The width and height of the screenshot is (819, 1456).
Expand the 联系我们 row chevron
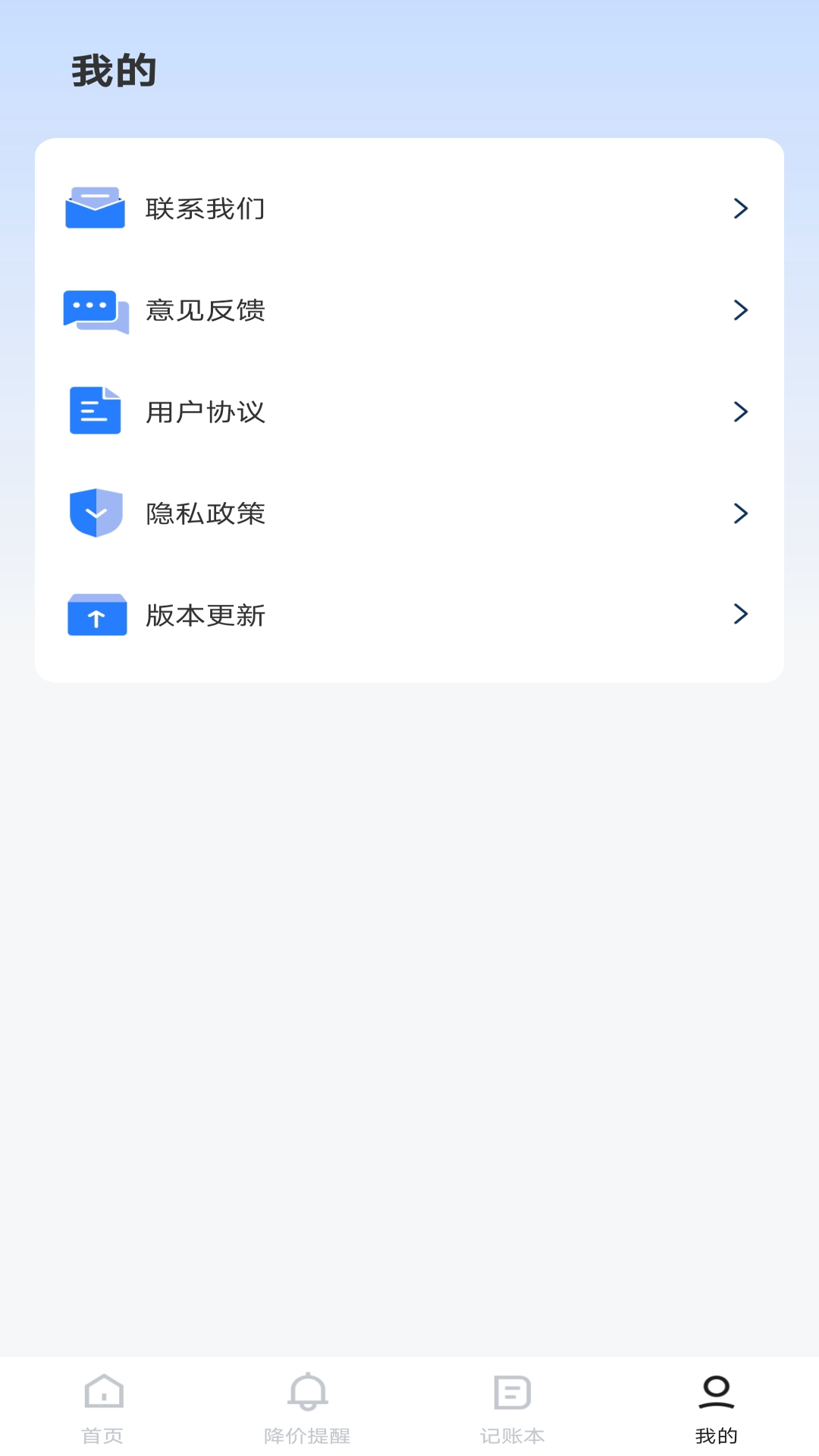pyautogui.click(x=741, y=209)
